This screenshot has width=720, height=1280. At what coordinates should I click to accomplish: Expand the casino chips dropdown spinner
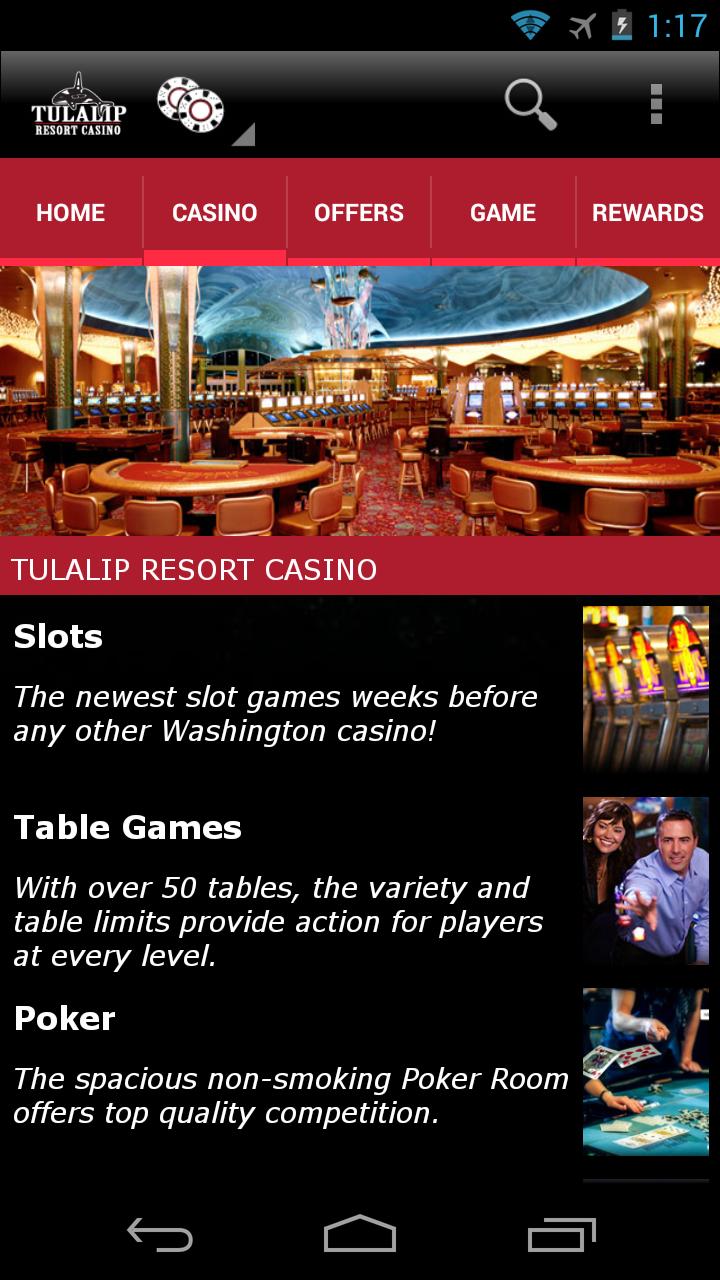(x=204, y=108)
